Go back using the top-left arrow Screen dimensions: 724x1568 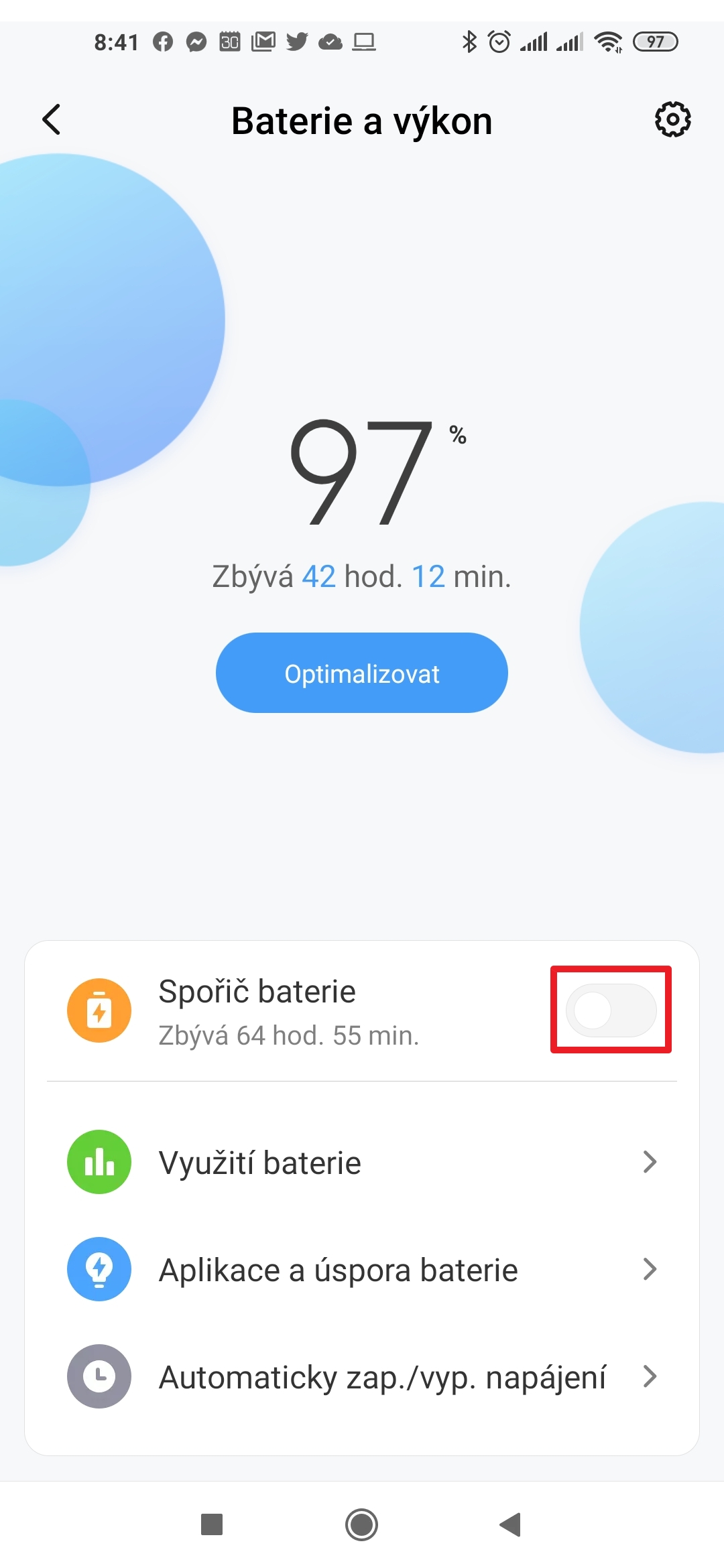(52, 120)
